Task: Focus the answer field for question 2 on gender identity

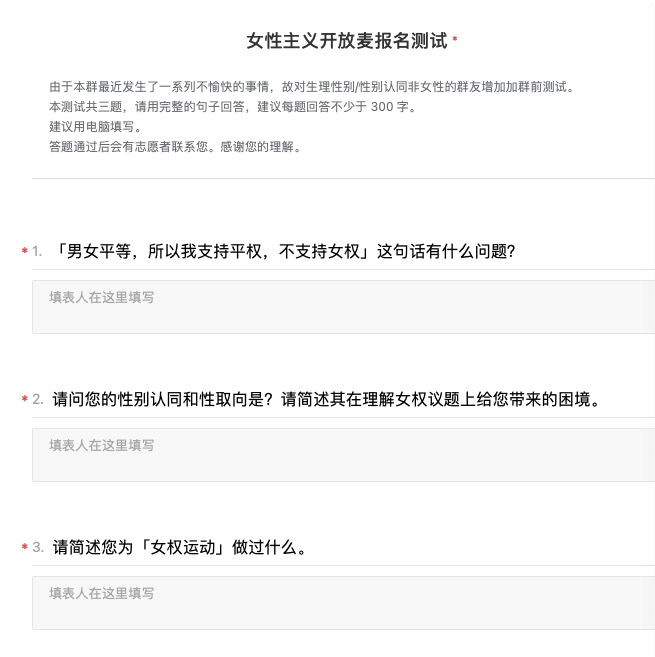Action: point(343,454)
